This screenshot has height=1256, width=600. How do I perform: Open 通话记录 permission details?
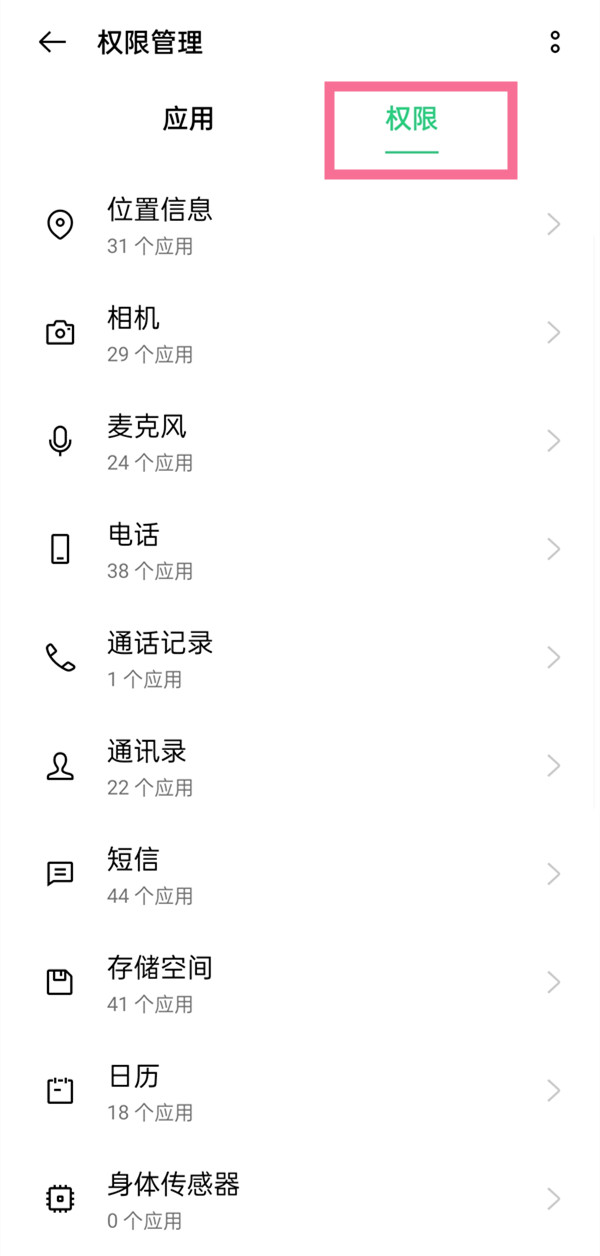300,658
